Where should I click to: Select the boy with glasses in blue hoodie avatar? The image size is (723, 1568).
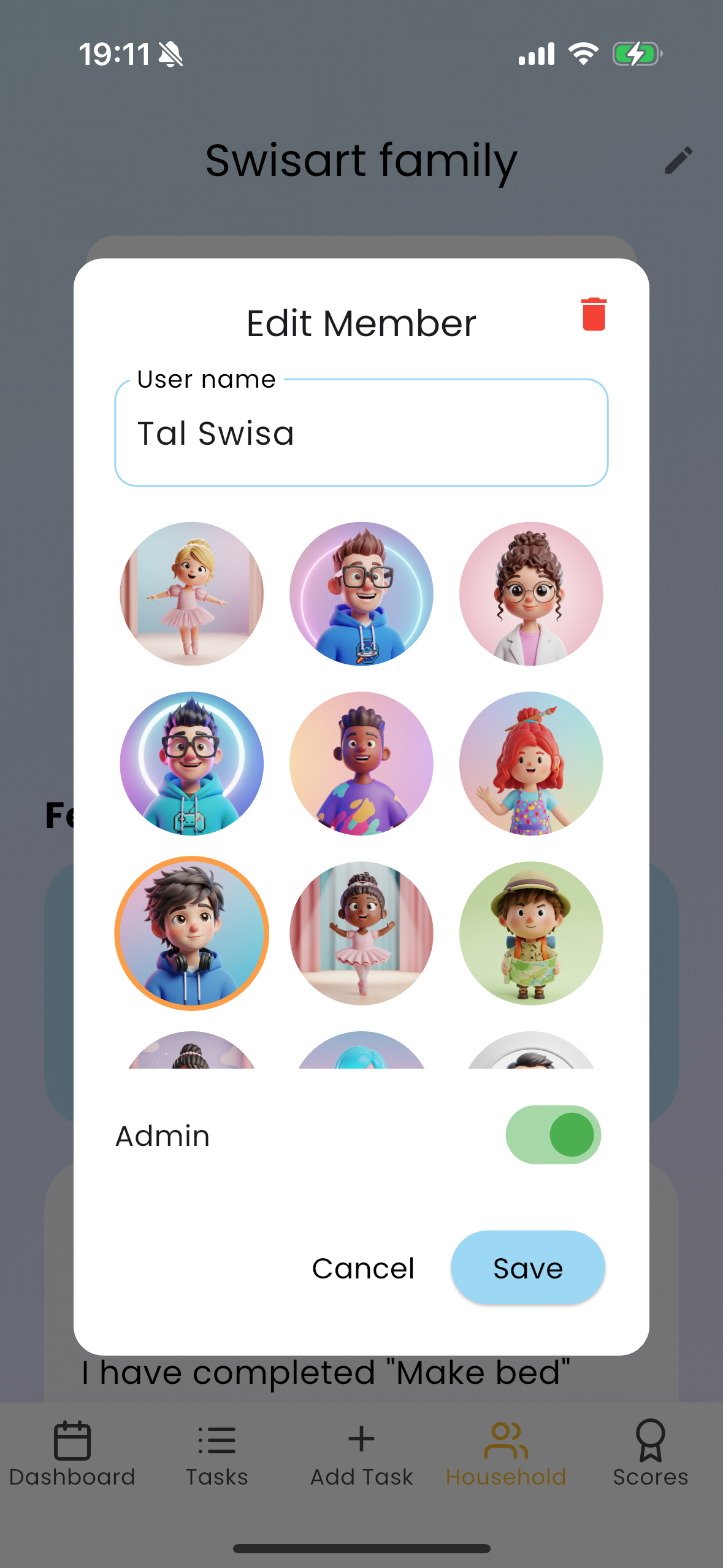(361, 593)
